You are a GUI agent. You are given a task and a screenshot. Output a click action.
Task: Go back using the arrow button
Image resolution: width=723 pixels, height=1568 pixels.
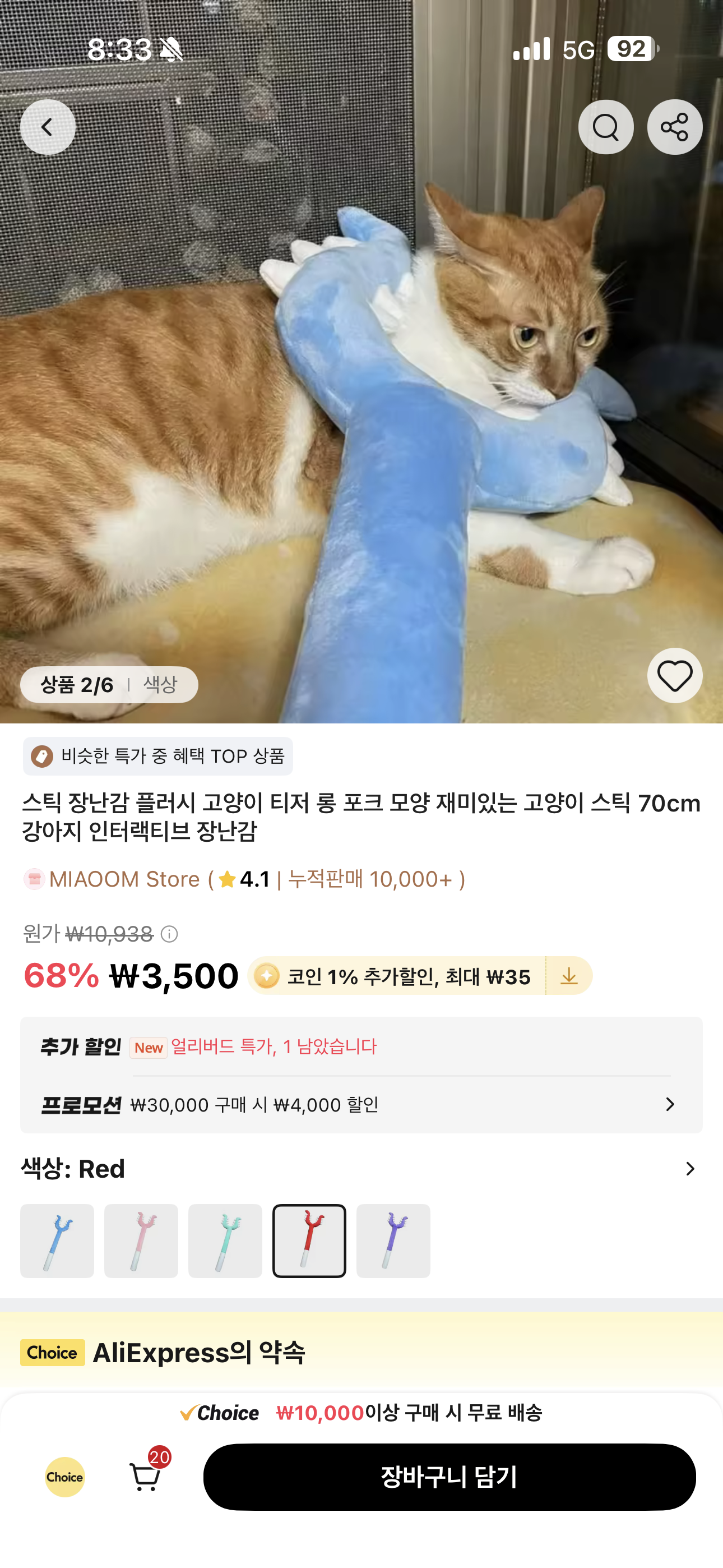(48, 127)
